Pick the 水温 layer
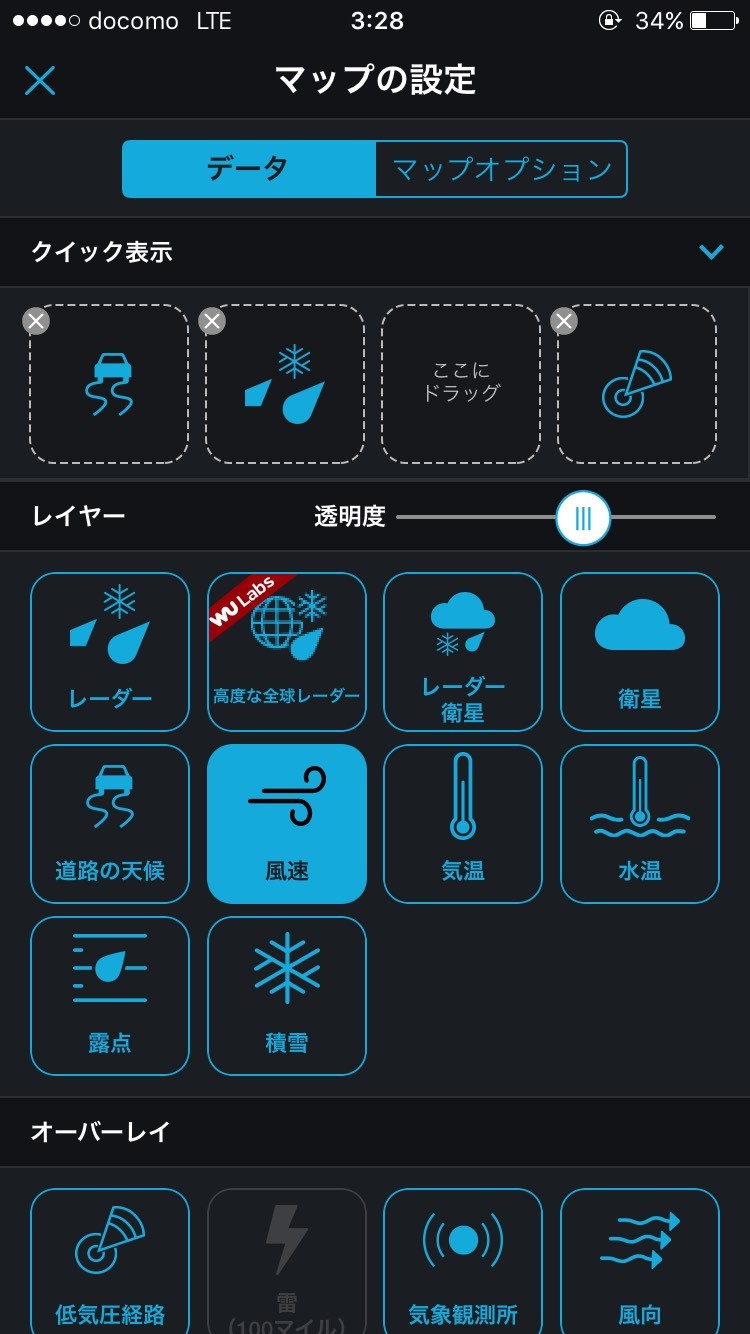The width and height of the screenshot is (750, 1334). pyautogui.click(x=640, y=823)
